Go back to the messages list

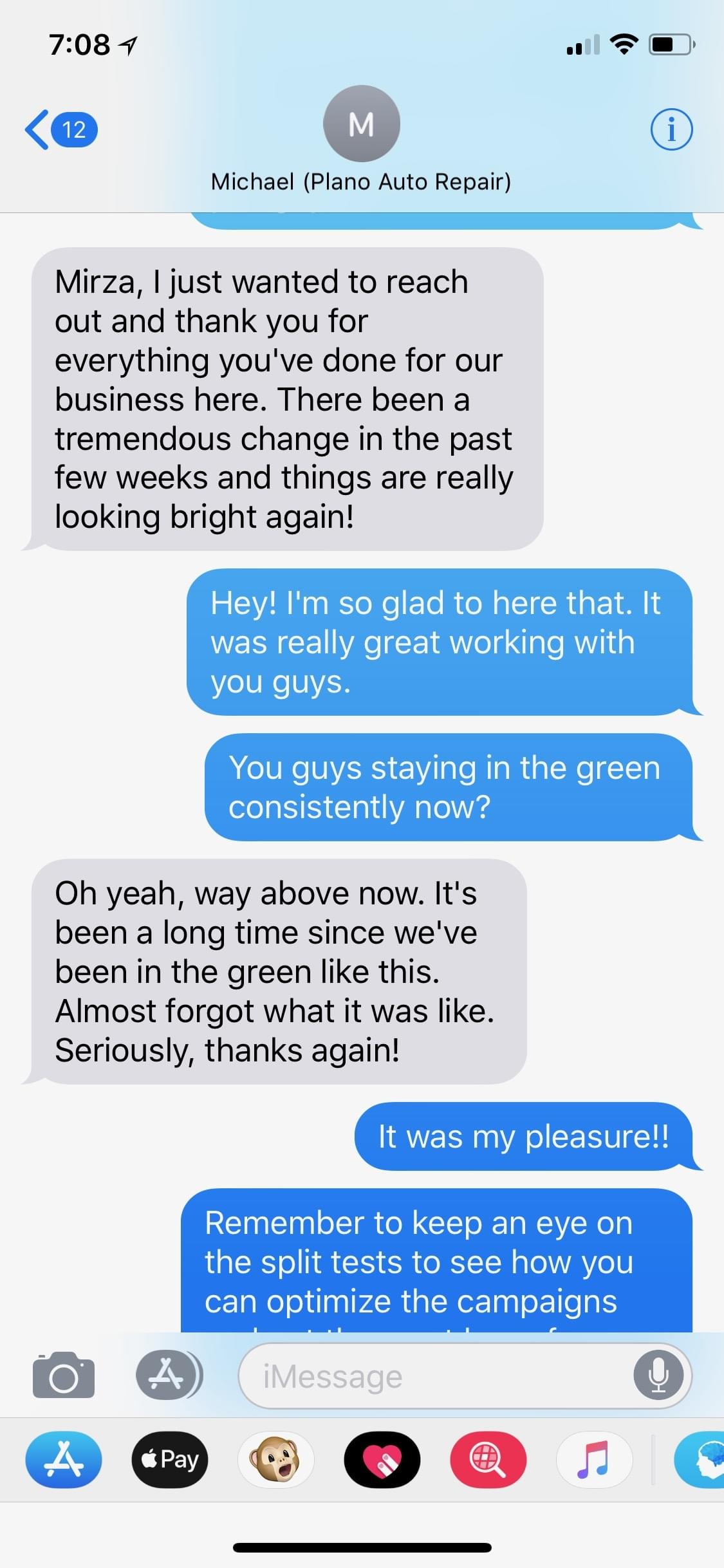click(x=59, y=129)
